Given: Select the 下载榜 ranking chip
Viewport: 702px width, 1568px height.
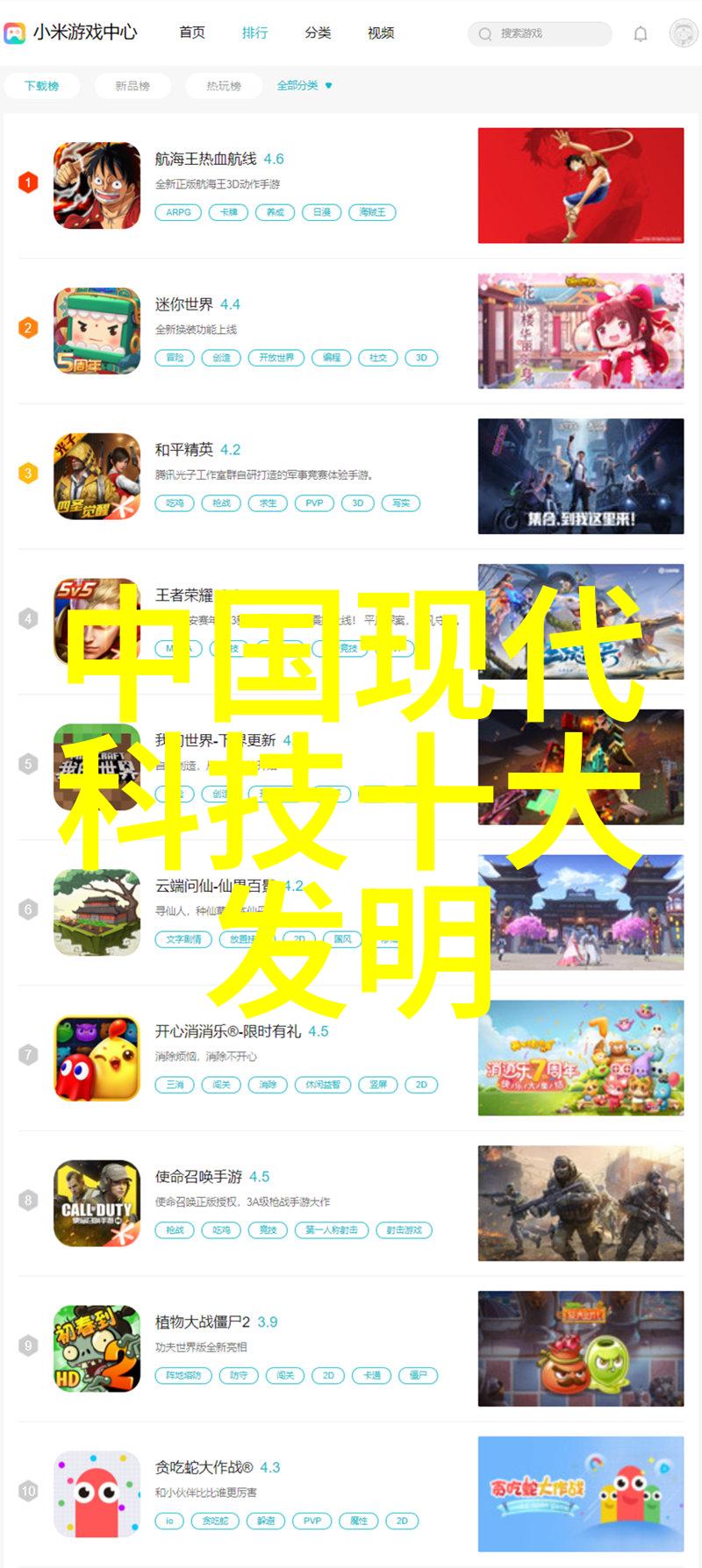Looking at the screenshot, I should click(x=42, y=86).
